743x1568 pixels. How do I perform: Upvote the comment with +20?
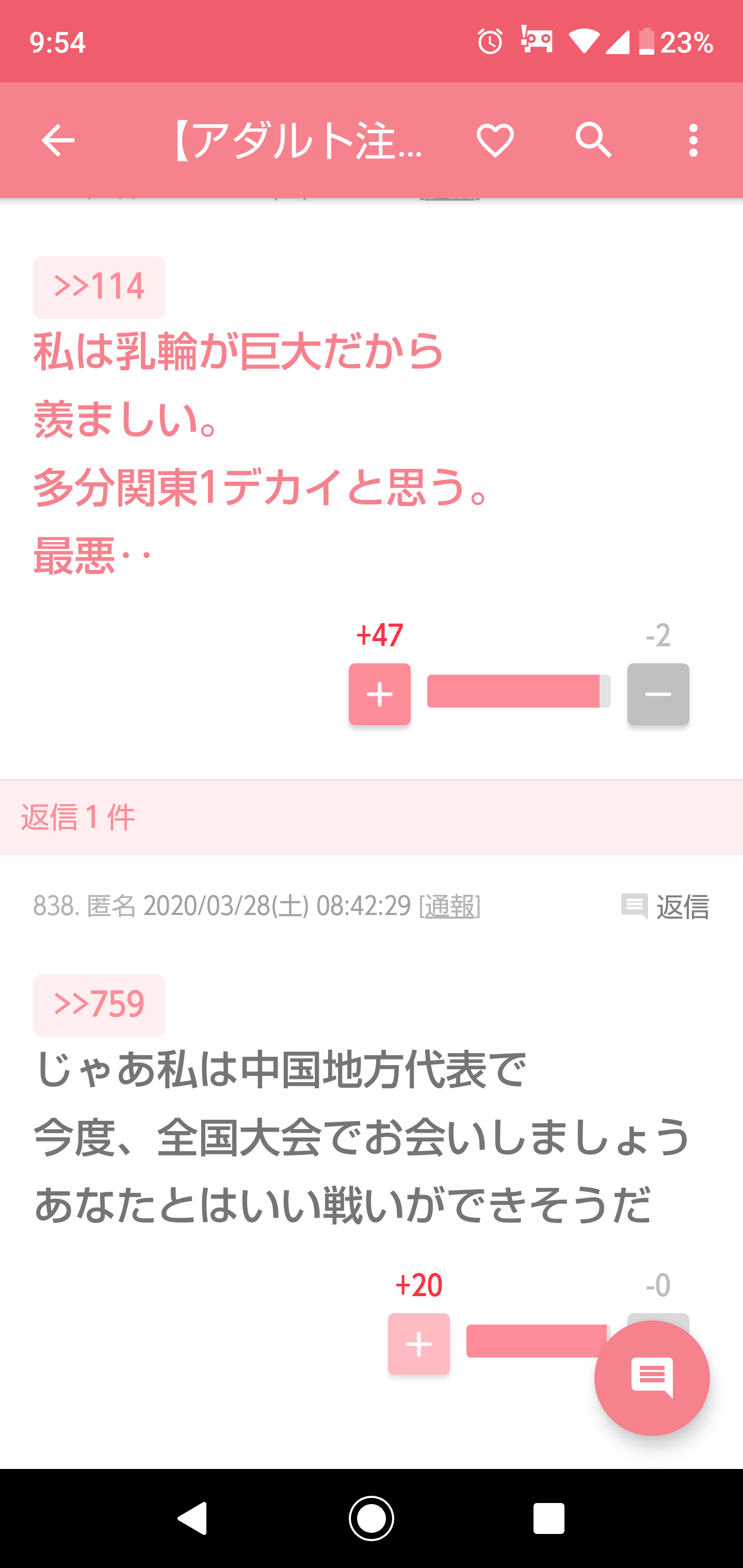point(419,1344)
